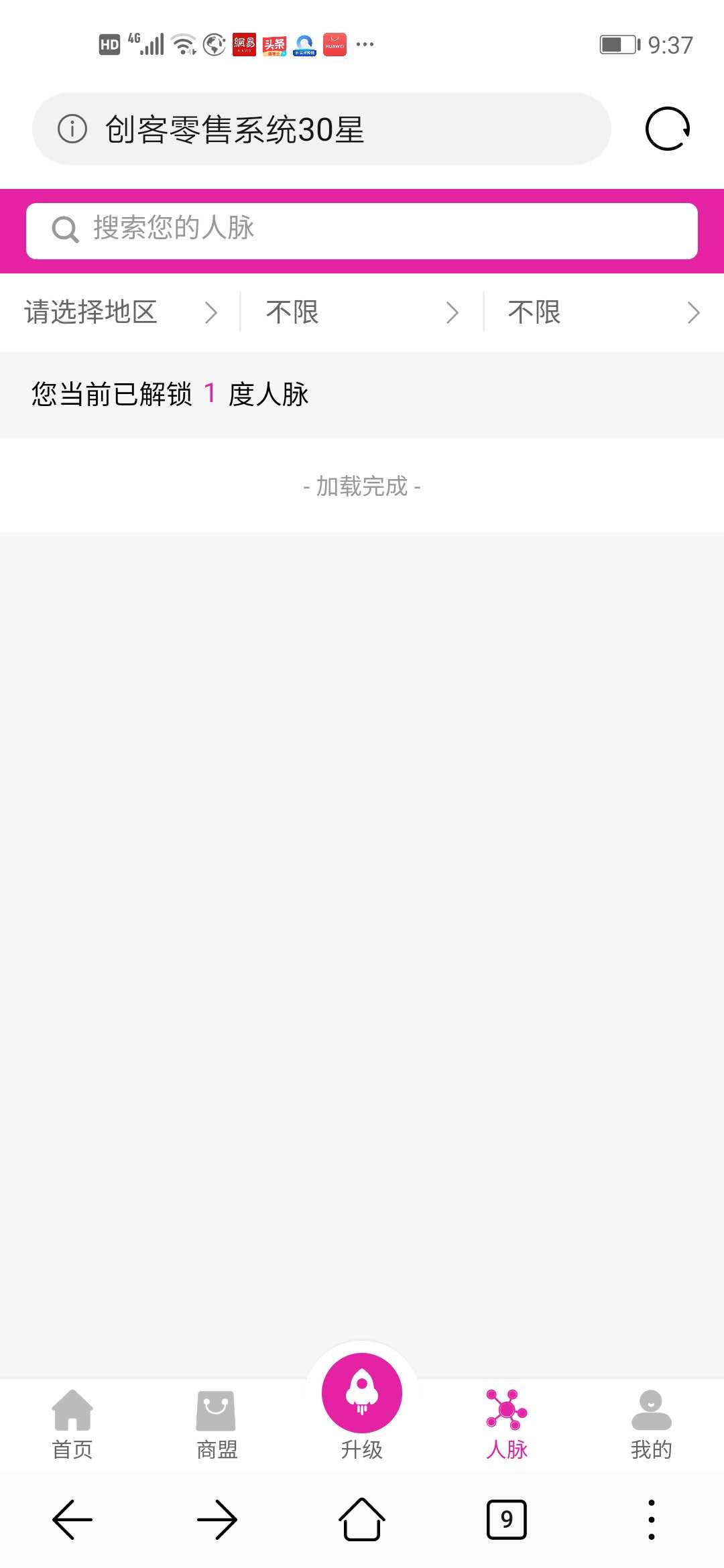Open the browser home page
Screen dimensions: 724x1568
(x=362, y=1519)
